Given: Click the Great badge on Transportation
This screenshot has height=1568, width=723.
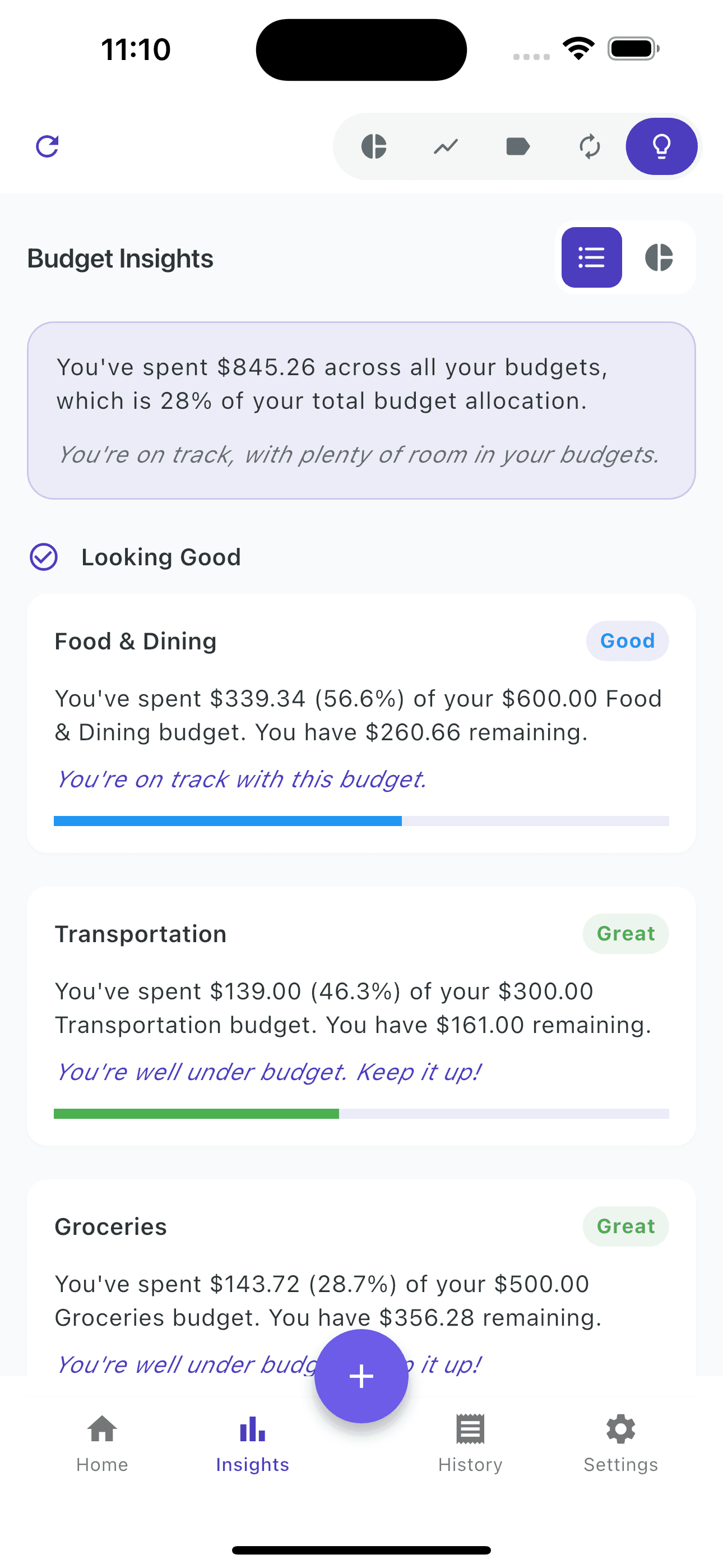Looking at the screenshot, I should pyautogui.click(x=625, y=933).
